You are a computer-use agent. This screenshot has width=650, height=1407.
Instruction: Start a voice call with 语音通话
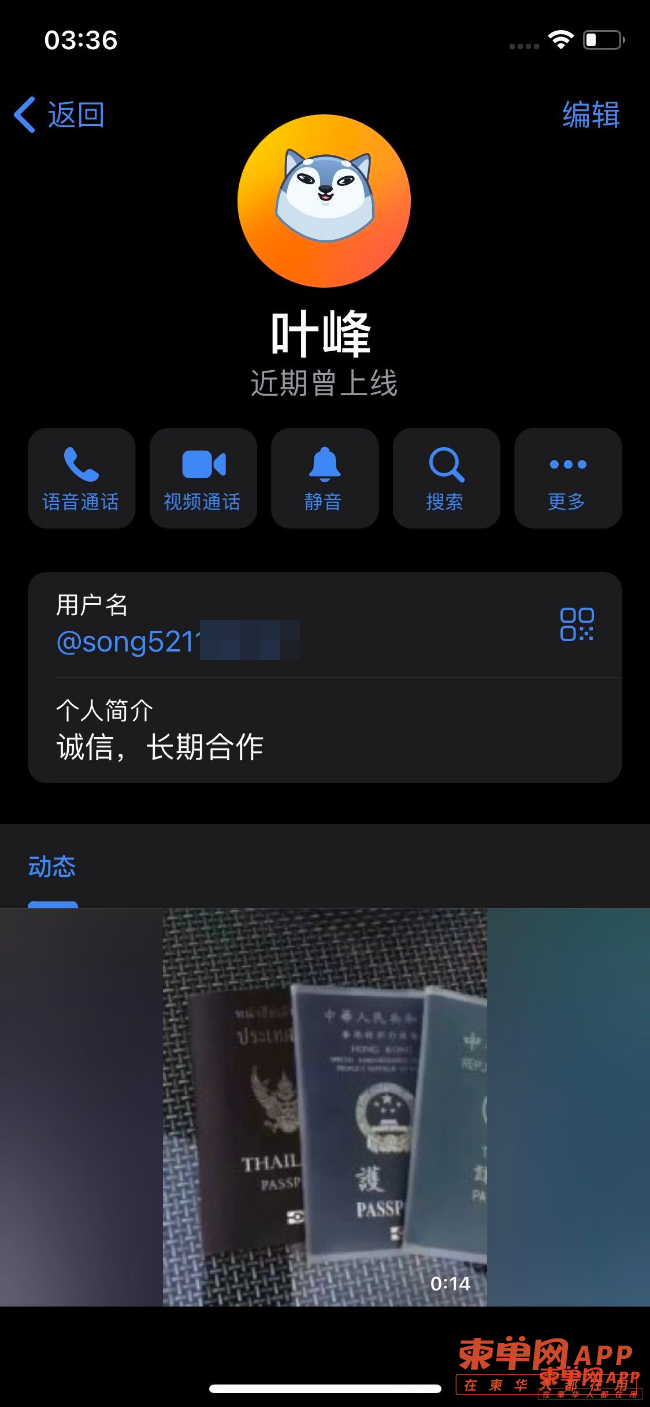pos(81,478)
